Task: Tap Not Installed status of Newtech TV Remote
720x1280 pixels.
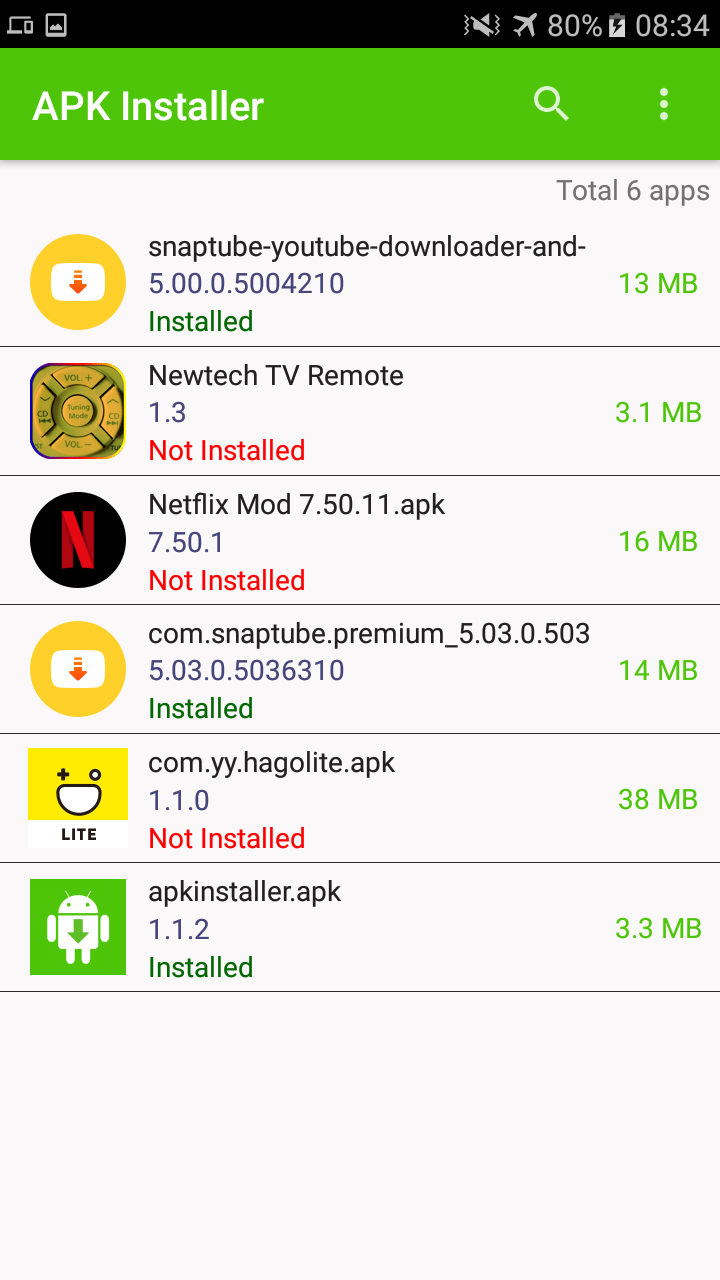Action: click(x=226, y=450)
